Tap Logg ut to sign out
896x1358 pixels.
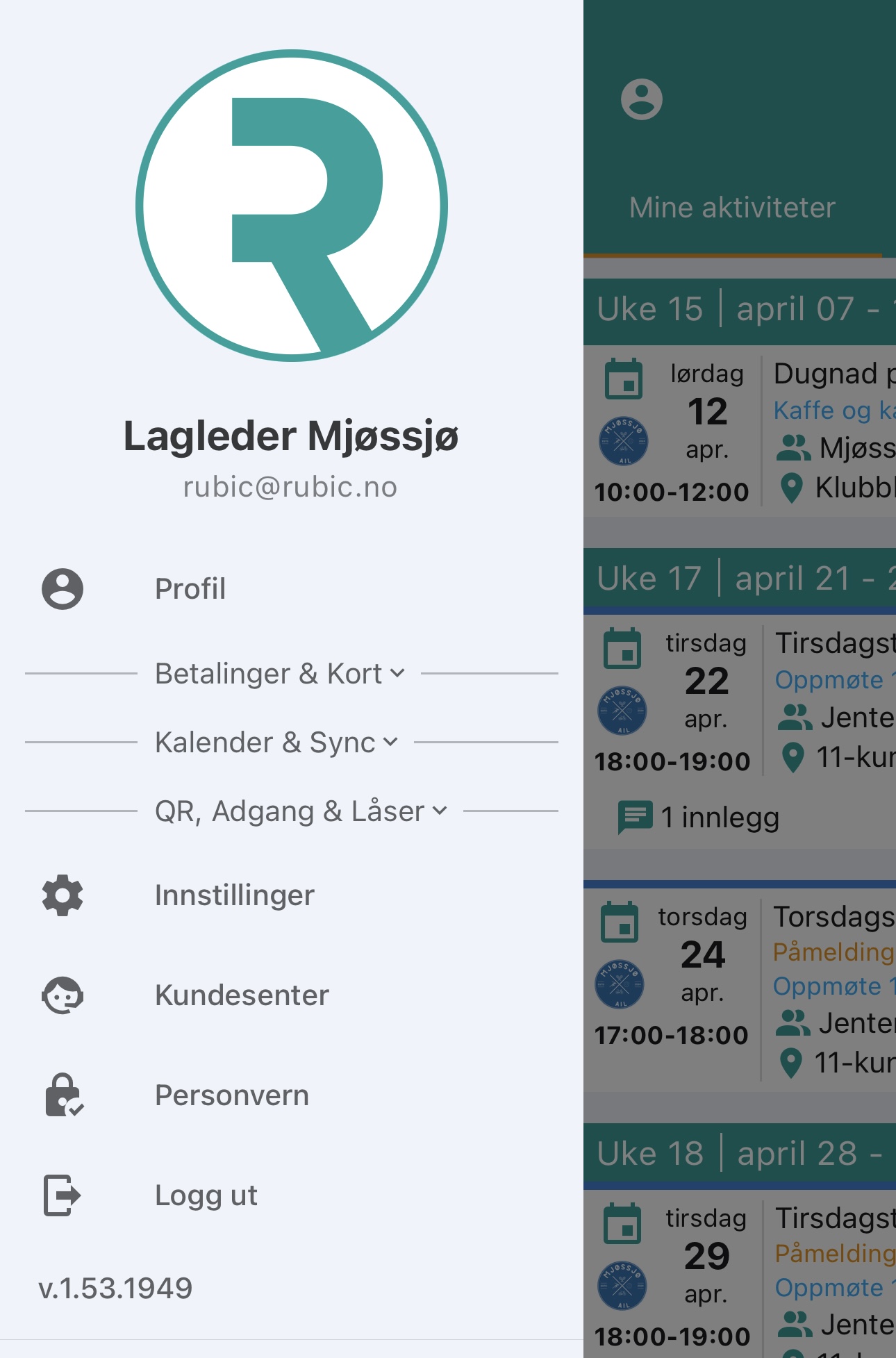206,1195
